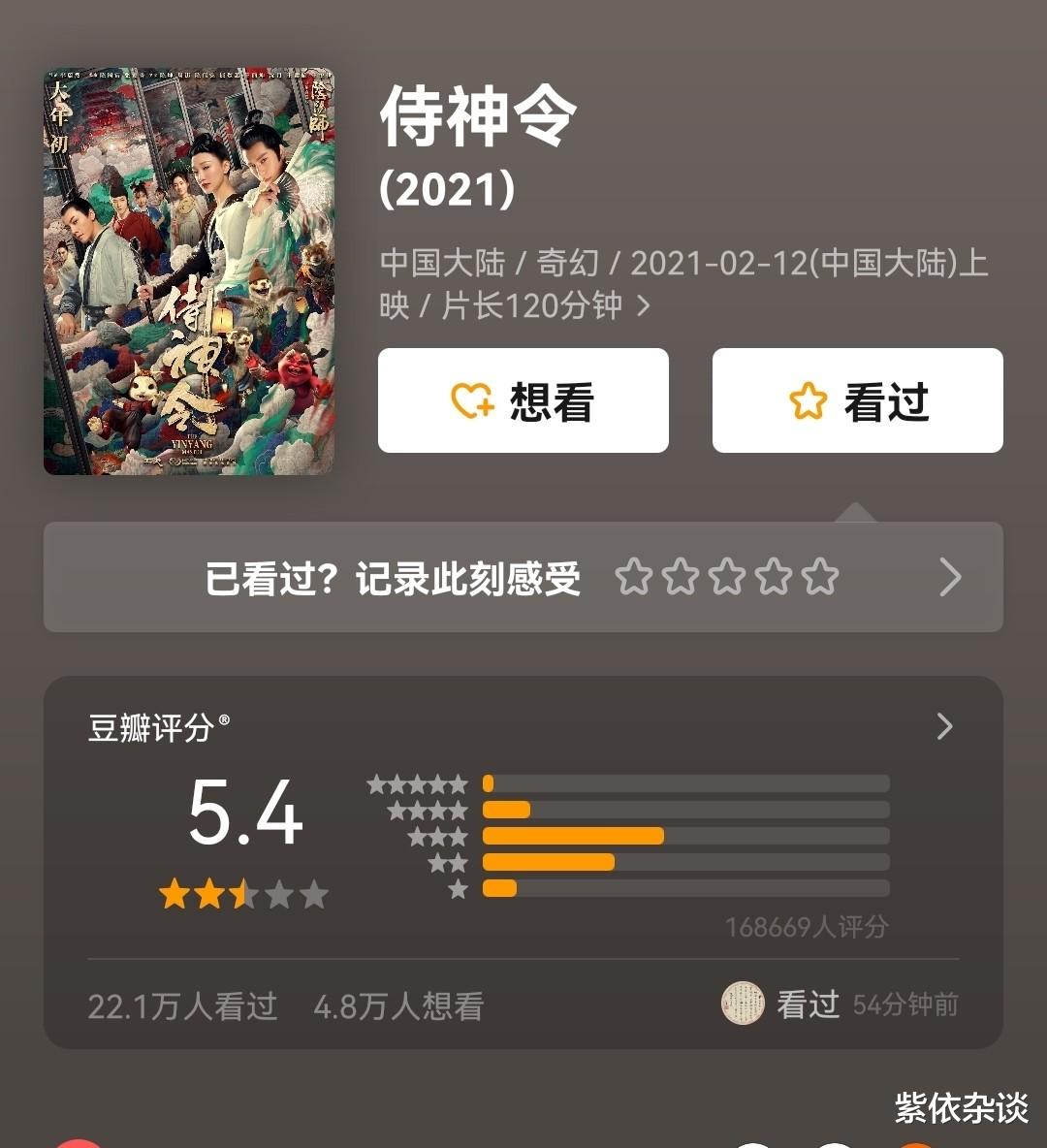Expand the 豆瓣评分 section chevron
The image size is (1047, 1148).
[943, 726]
